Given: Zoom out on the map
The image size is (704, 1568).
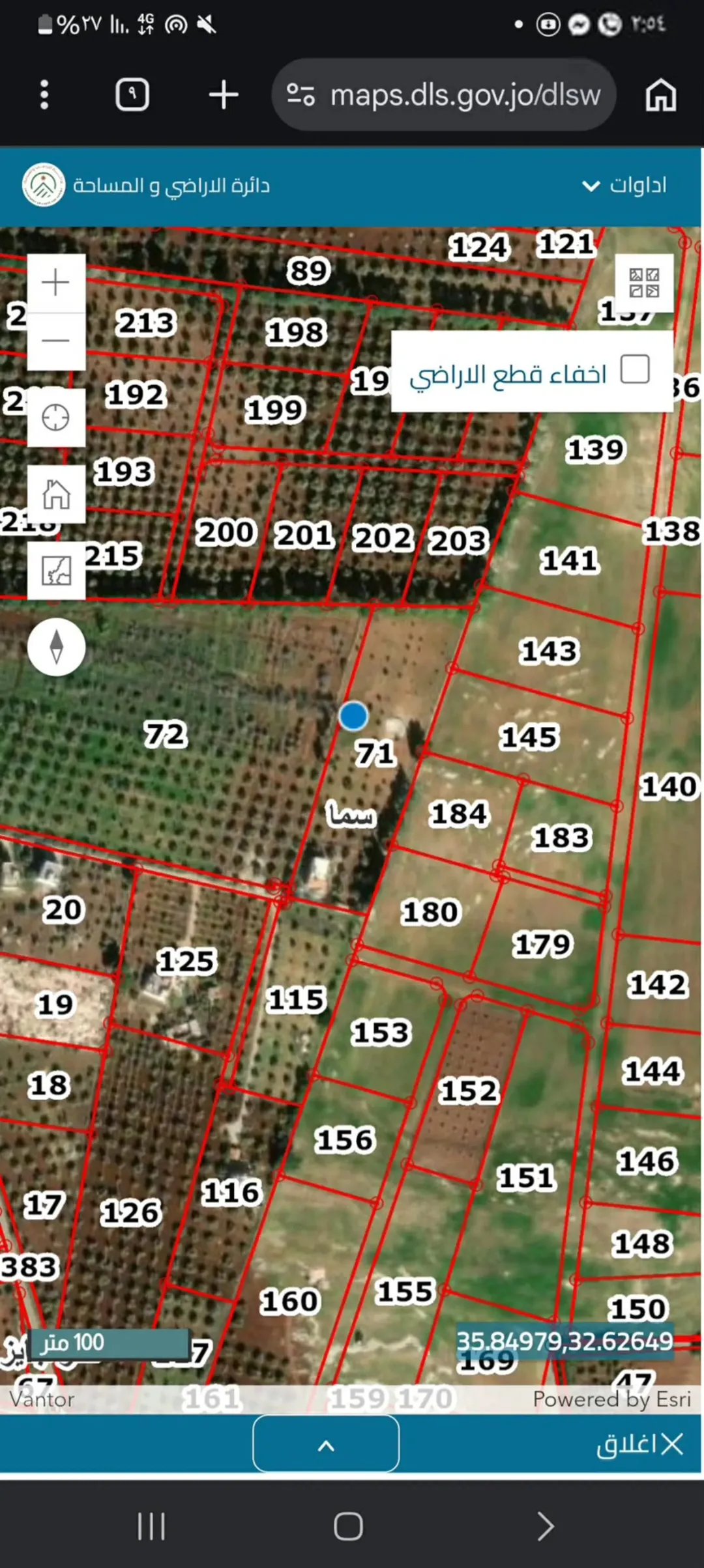Looking at the screenshot, I should click(x=56, y=341).
